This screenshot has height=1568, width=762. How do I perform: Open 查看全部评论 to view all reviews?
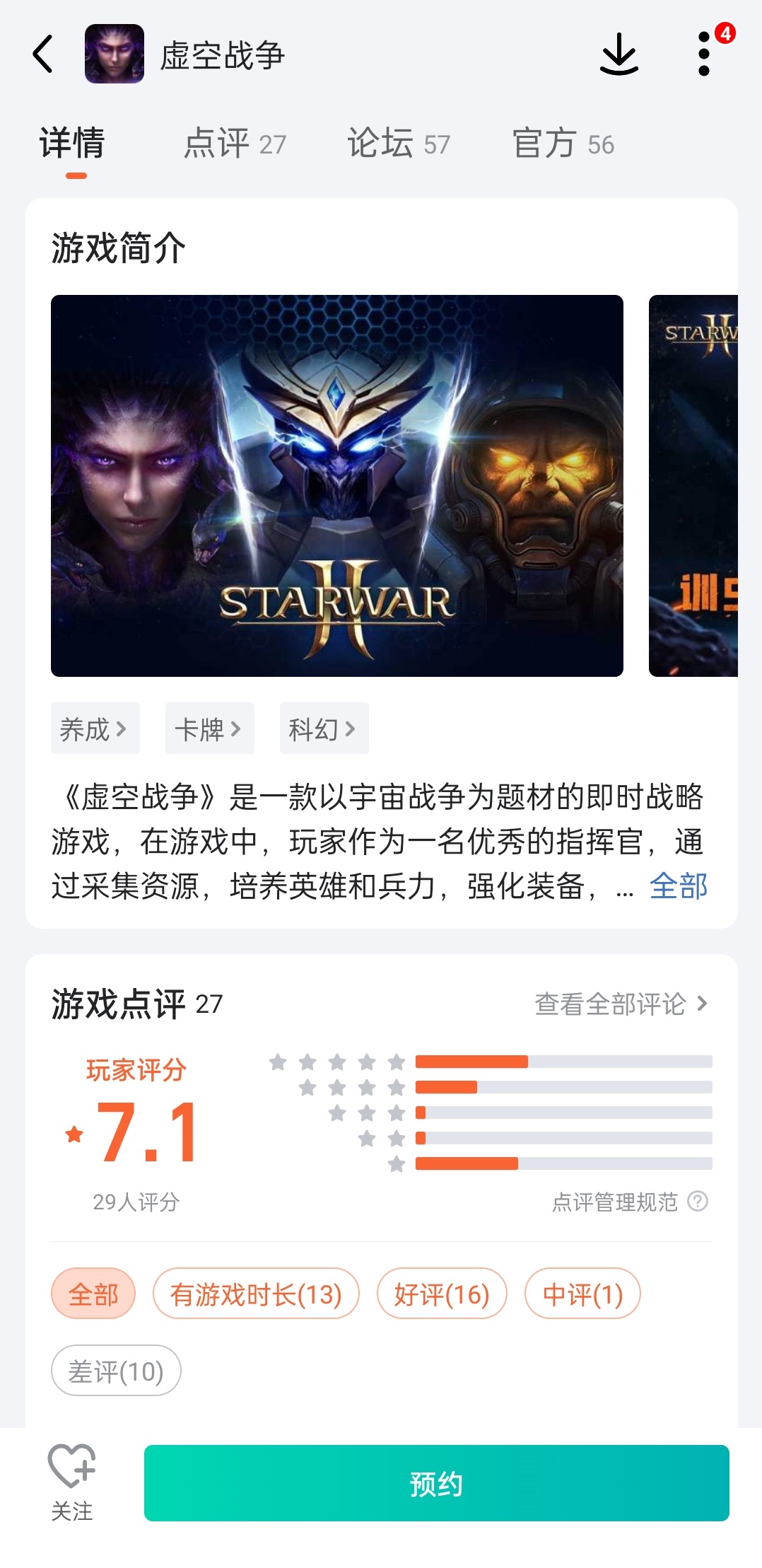[x=621, y=1004]
